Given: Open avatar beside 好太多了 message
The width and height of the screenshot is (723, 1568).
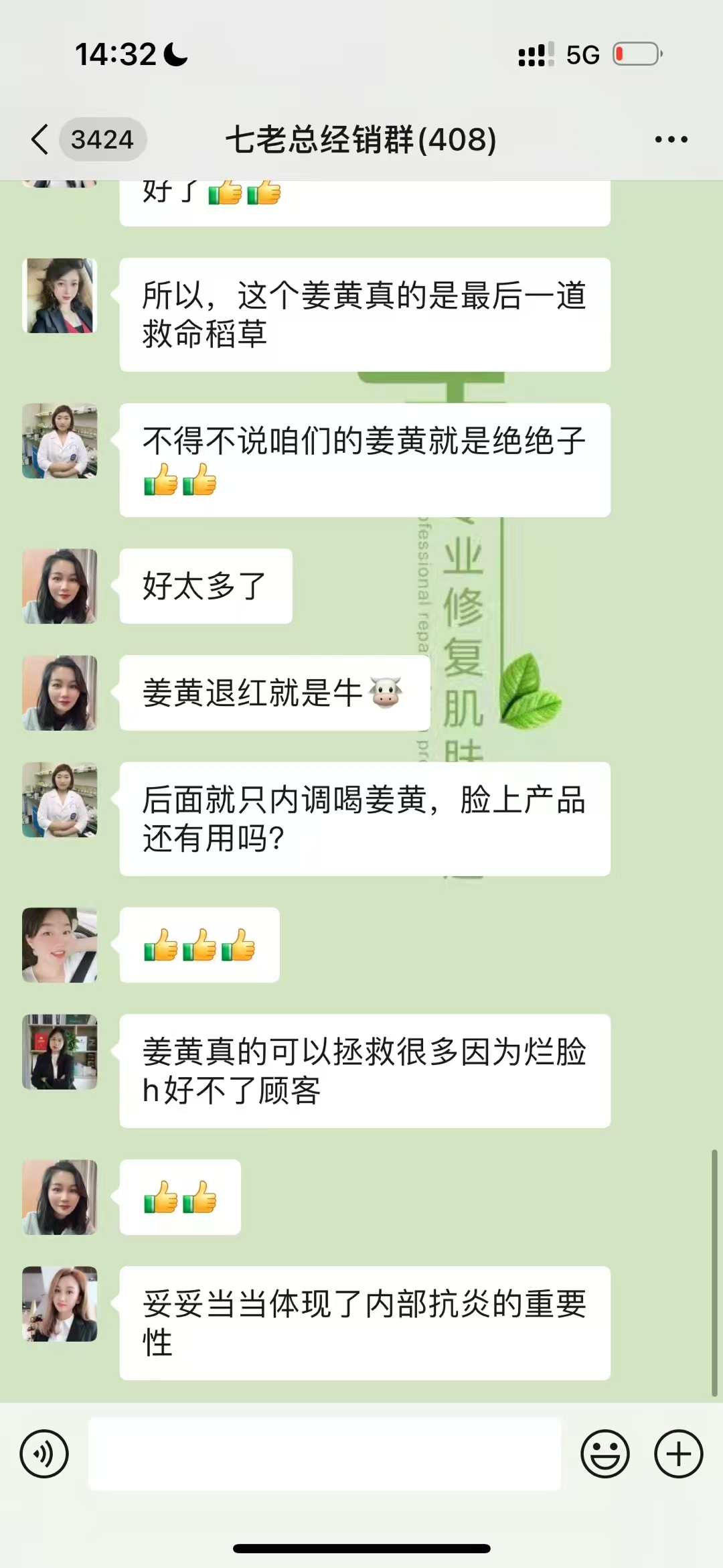Looking at the screenshot, I should point(60,586).
